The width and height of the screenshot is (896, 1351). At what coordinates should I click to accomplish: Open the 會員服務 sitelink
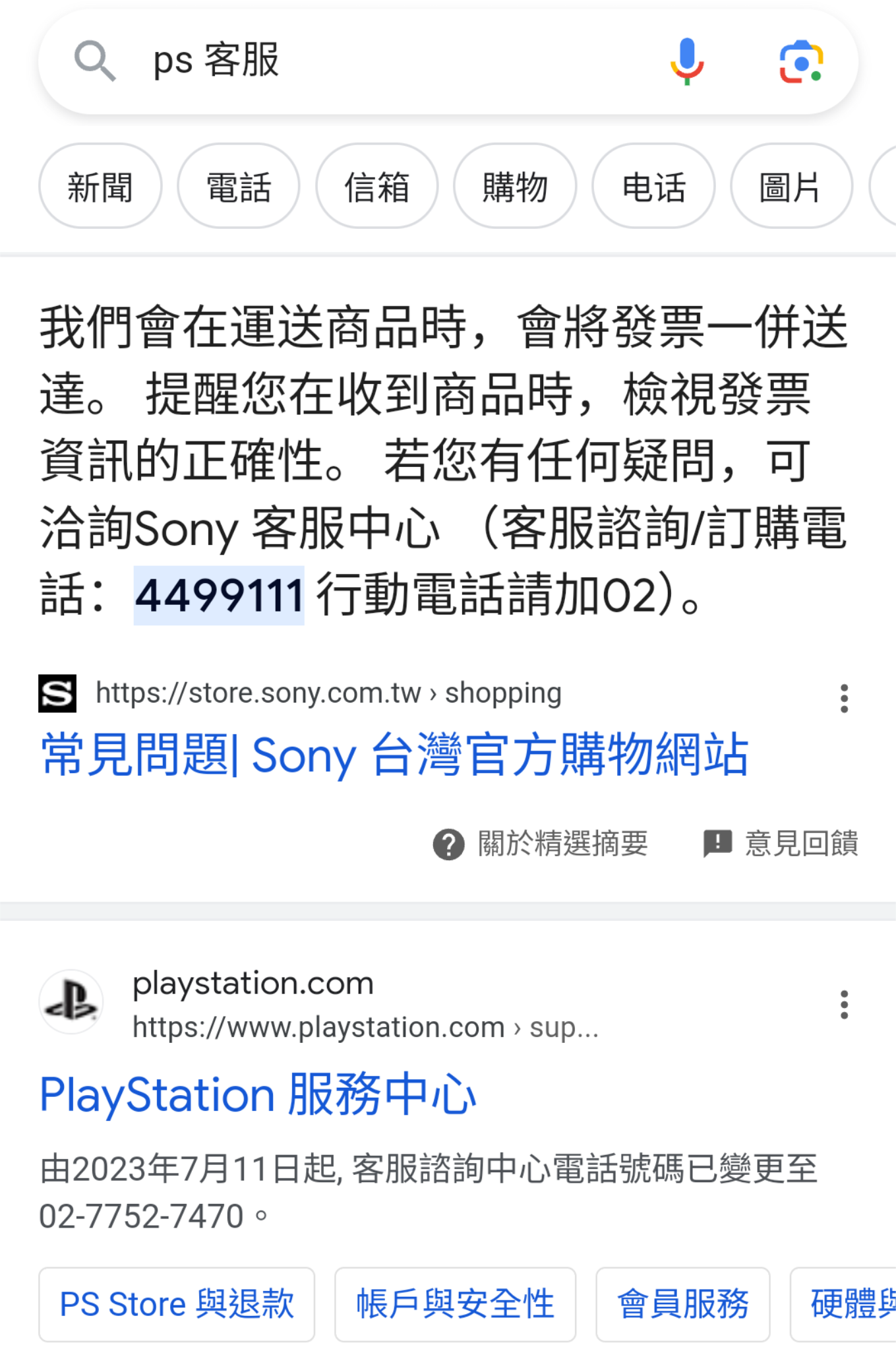coord(682,1304)
